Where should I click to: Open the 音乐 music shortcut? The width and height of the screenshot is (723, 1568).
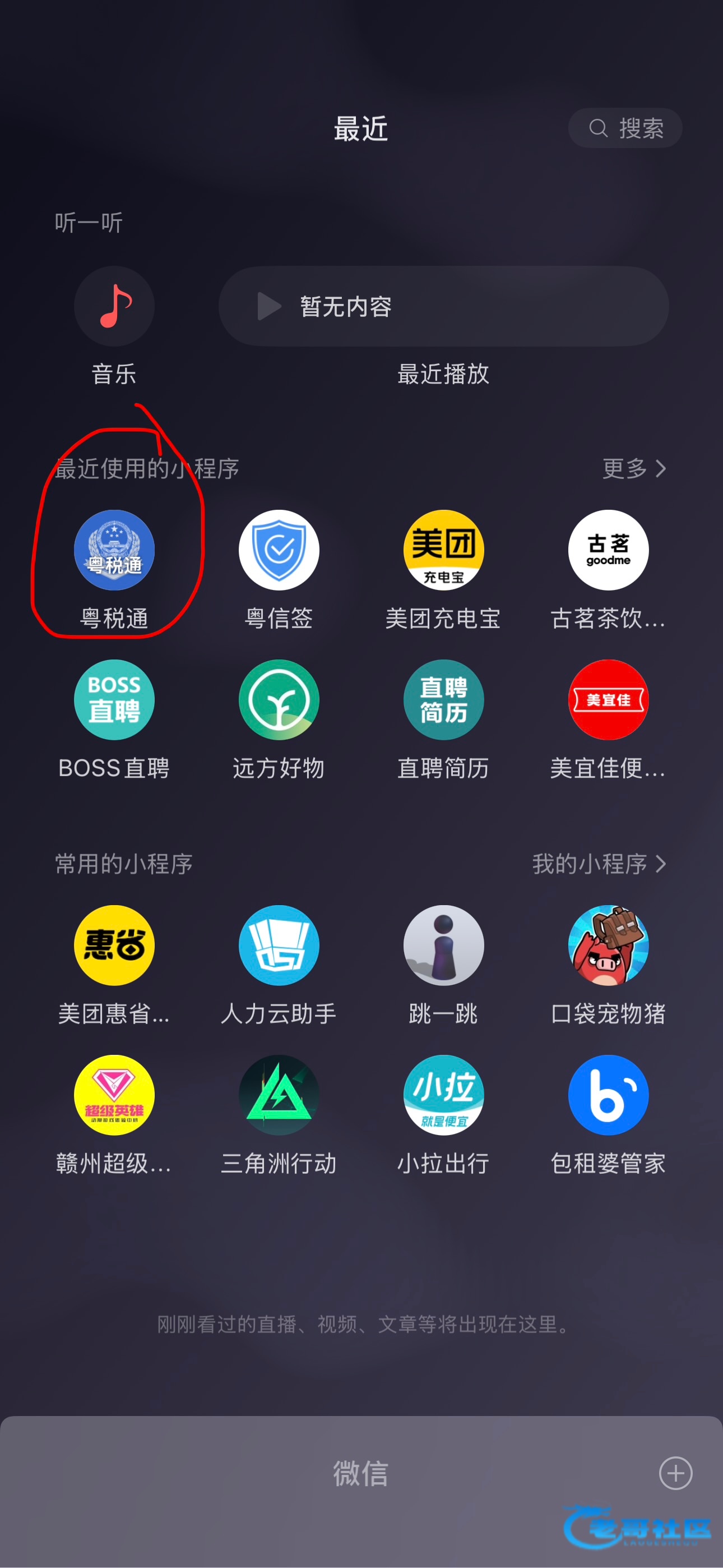tap(114, 306)
